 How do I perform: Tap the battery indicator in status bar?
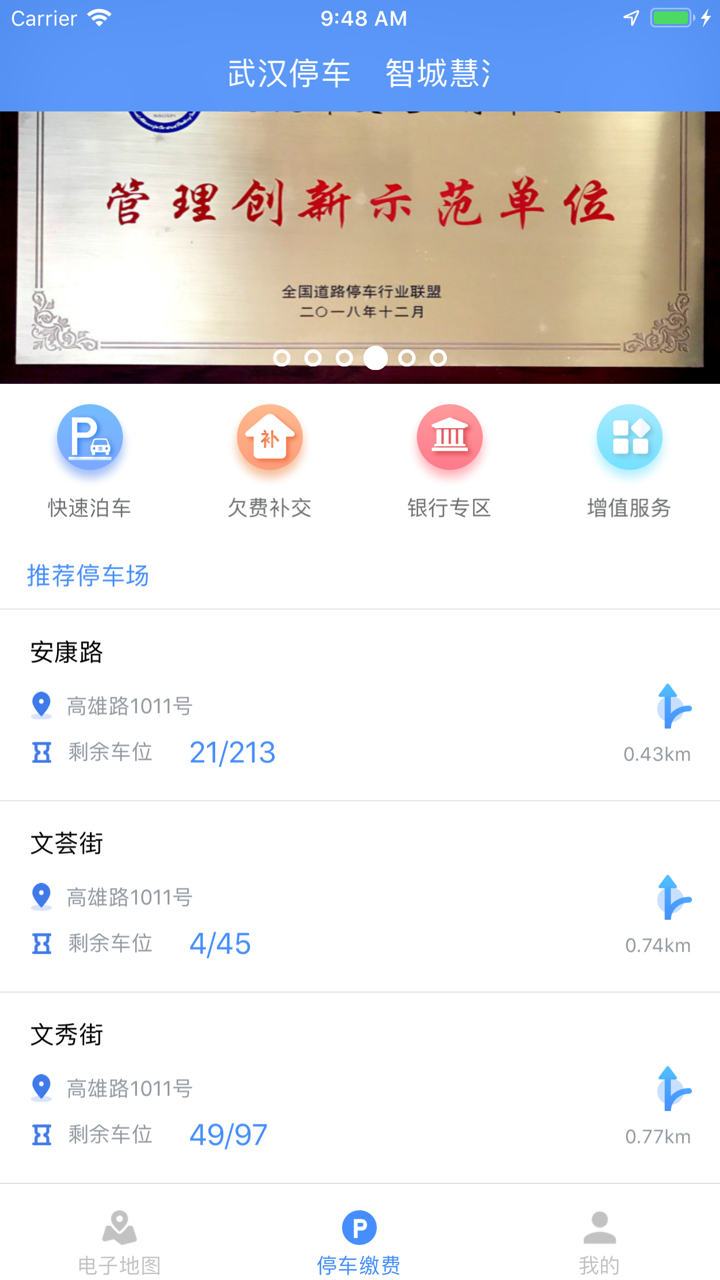pyautogui.click(x=671, y=16)
